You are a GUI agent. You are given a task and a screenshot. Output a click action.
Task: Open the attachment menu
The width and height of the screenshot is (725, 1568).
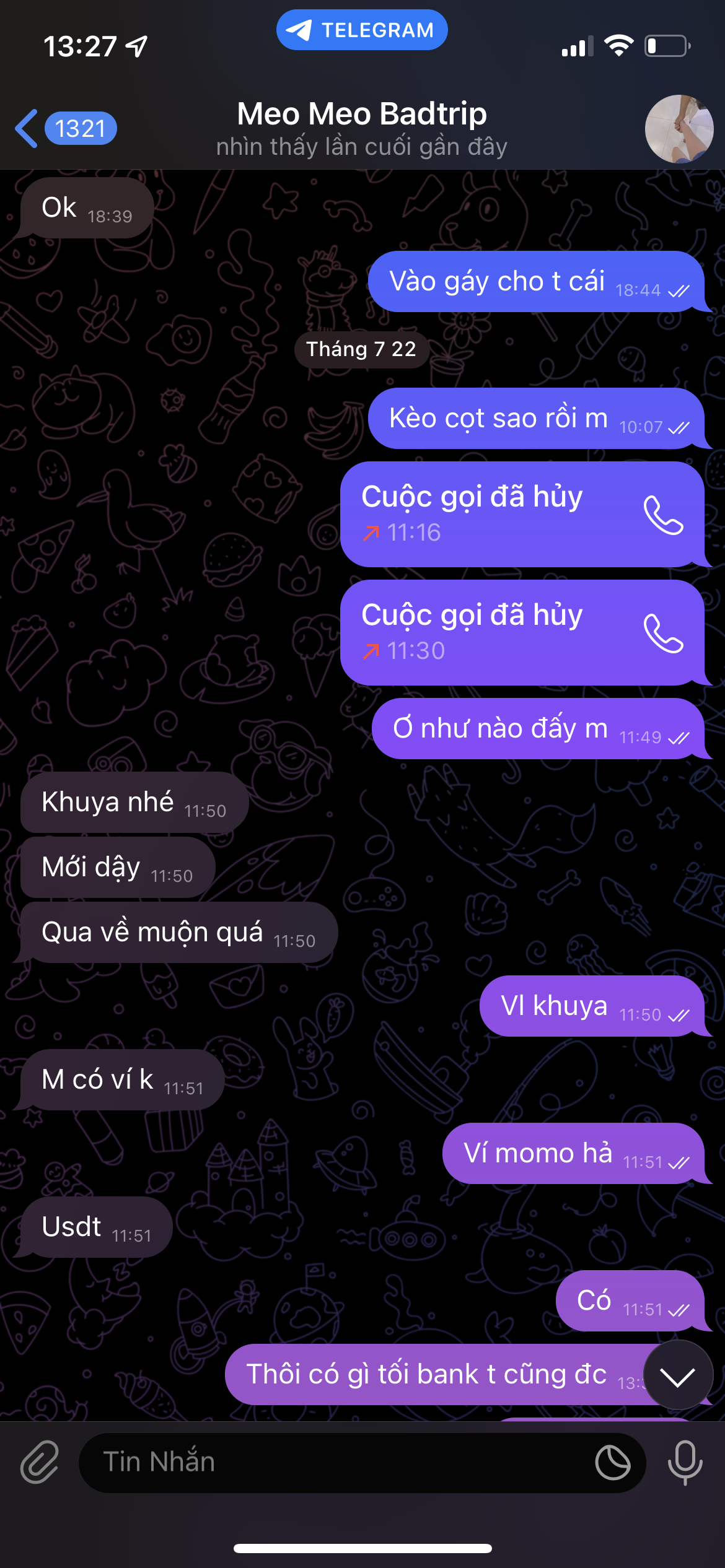pyautogui.click(x=40, y=1462)
